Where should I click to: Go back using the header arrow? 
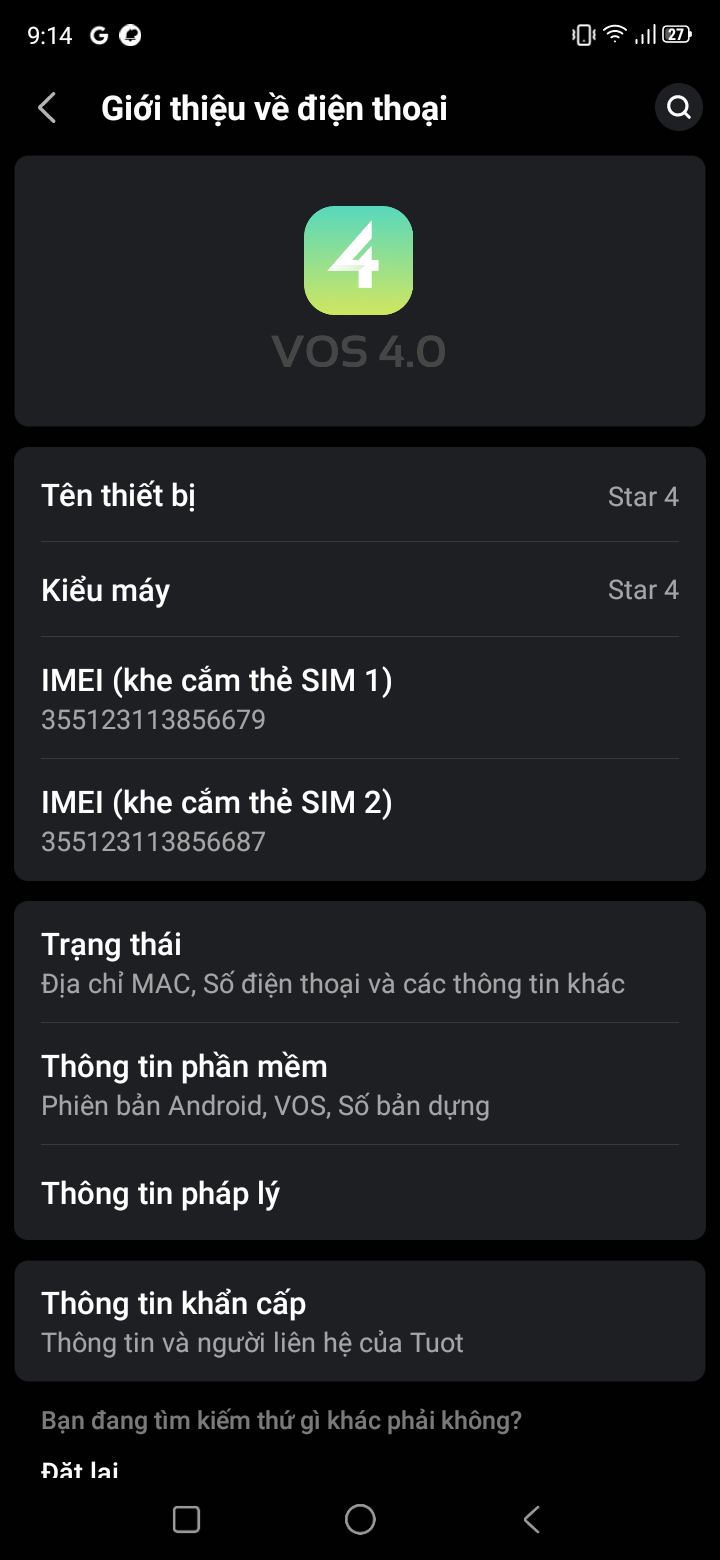[47, 108]
